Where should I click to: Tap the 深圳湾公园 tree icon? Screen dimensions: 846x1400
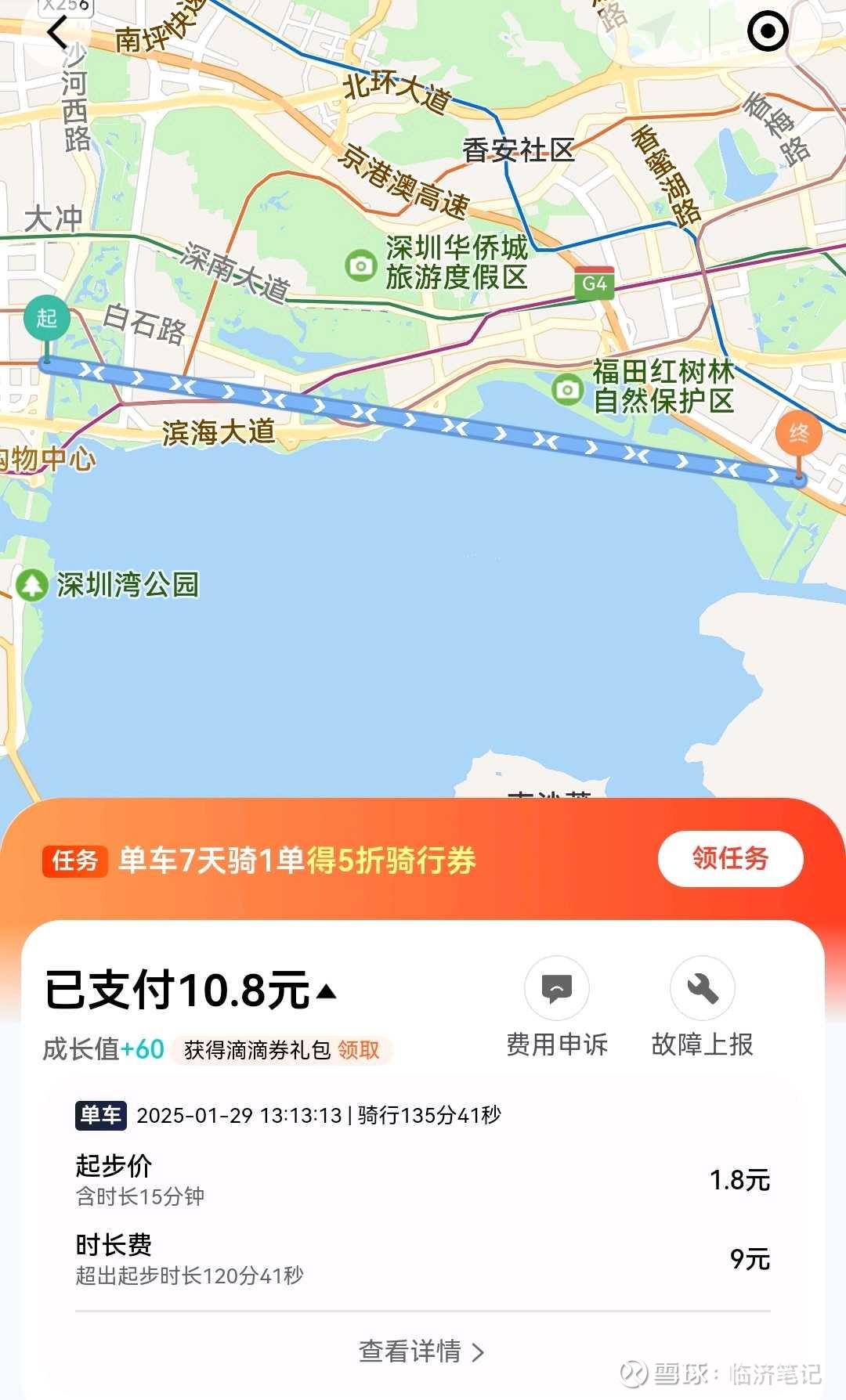pos(32,585)
